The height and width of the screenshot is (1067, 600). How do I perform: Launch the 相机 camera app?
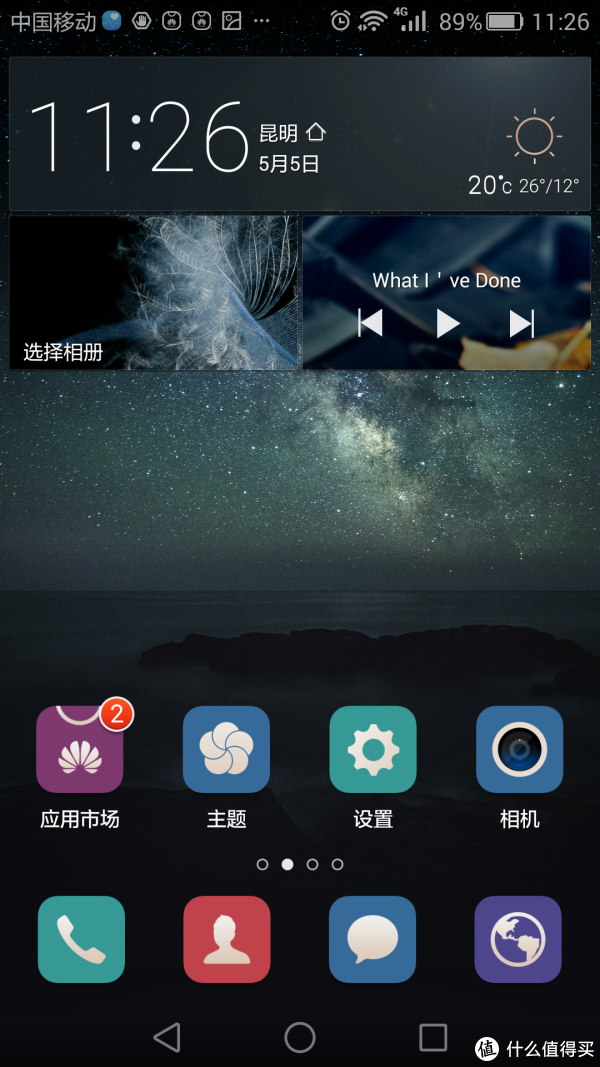tap(519, 749)
